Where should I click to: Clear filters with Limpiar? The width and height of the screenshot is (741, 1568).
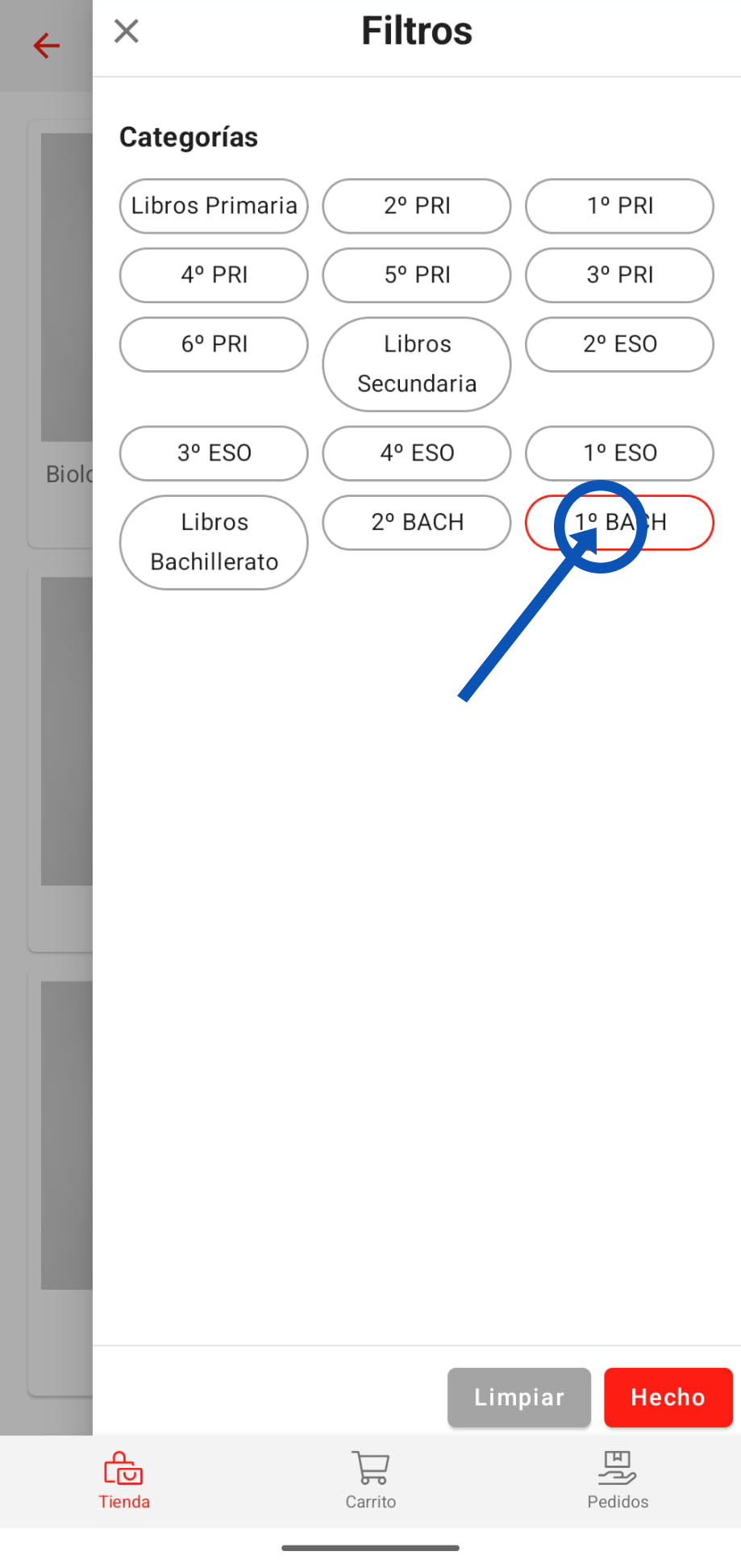click(x=518, y=1397)
